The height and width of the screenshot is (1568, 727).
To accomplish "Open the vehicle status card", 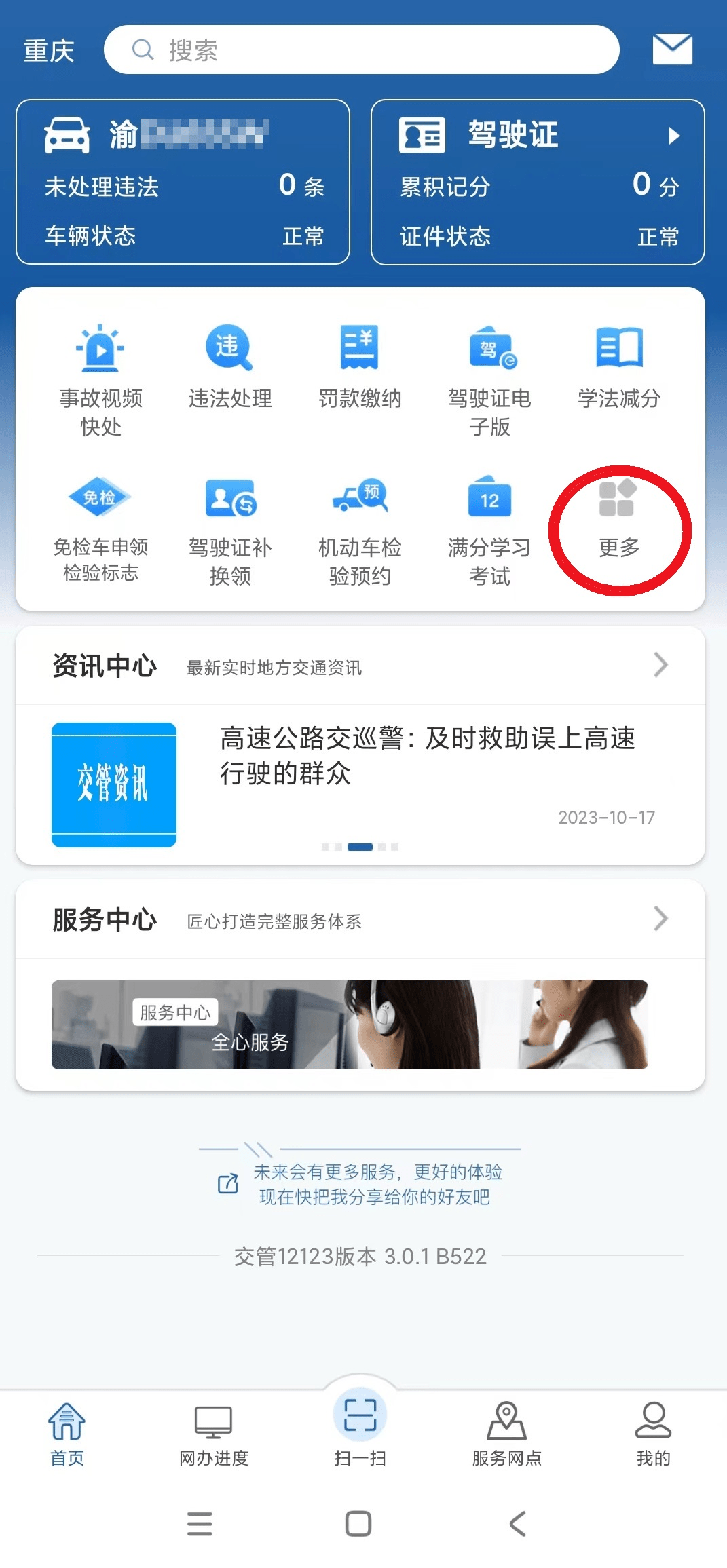I will tap(183, 182).
